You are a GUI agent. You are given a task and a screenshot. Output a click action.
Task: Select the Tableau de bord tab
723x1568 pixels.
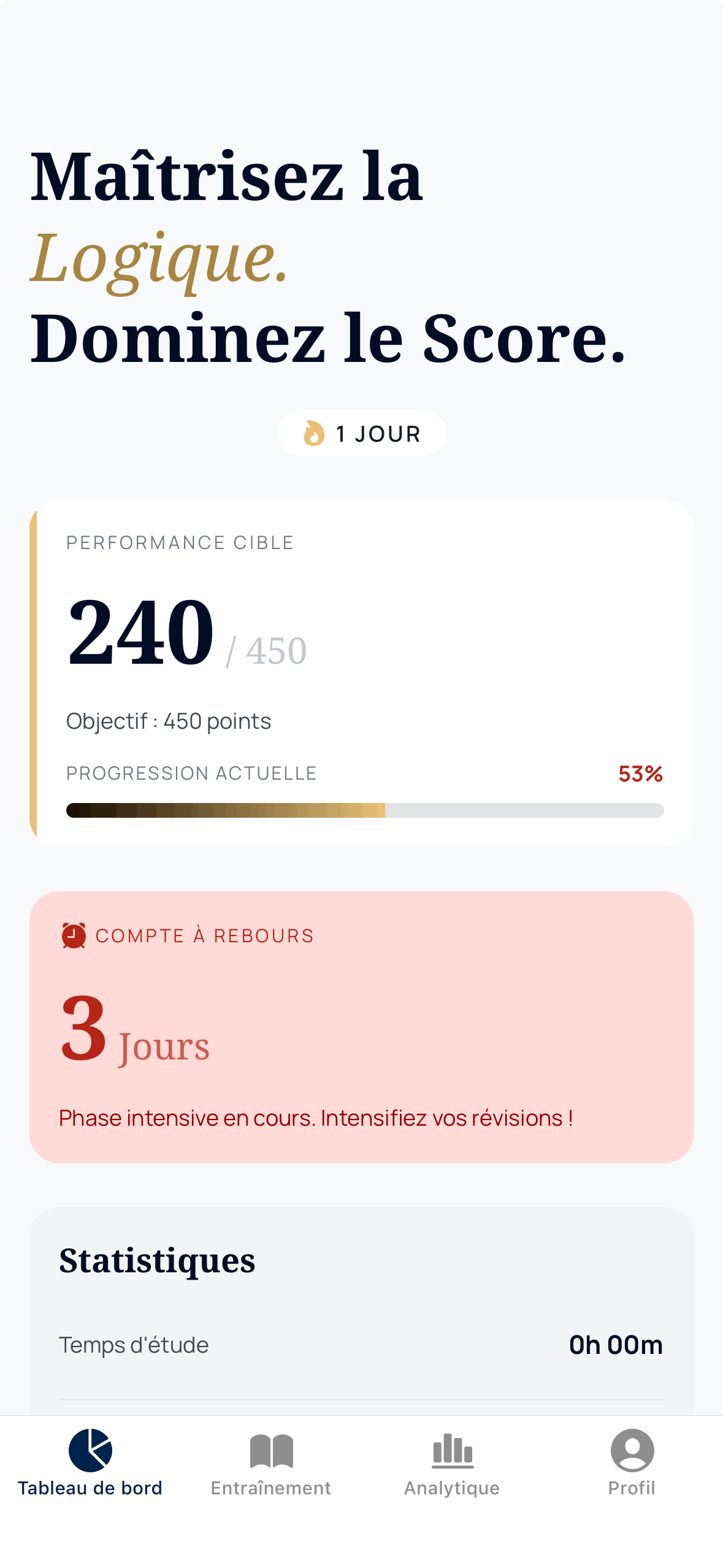(x=90, y=1463)
